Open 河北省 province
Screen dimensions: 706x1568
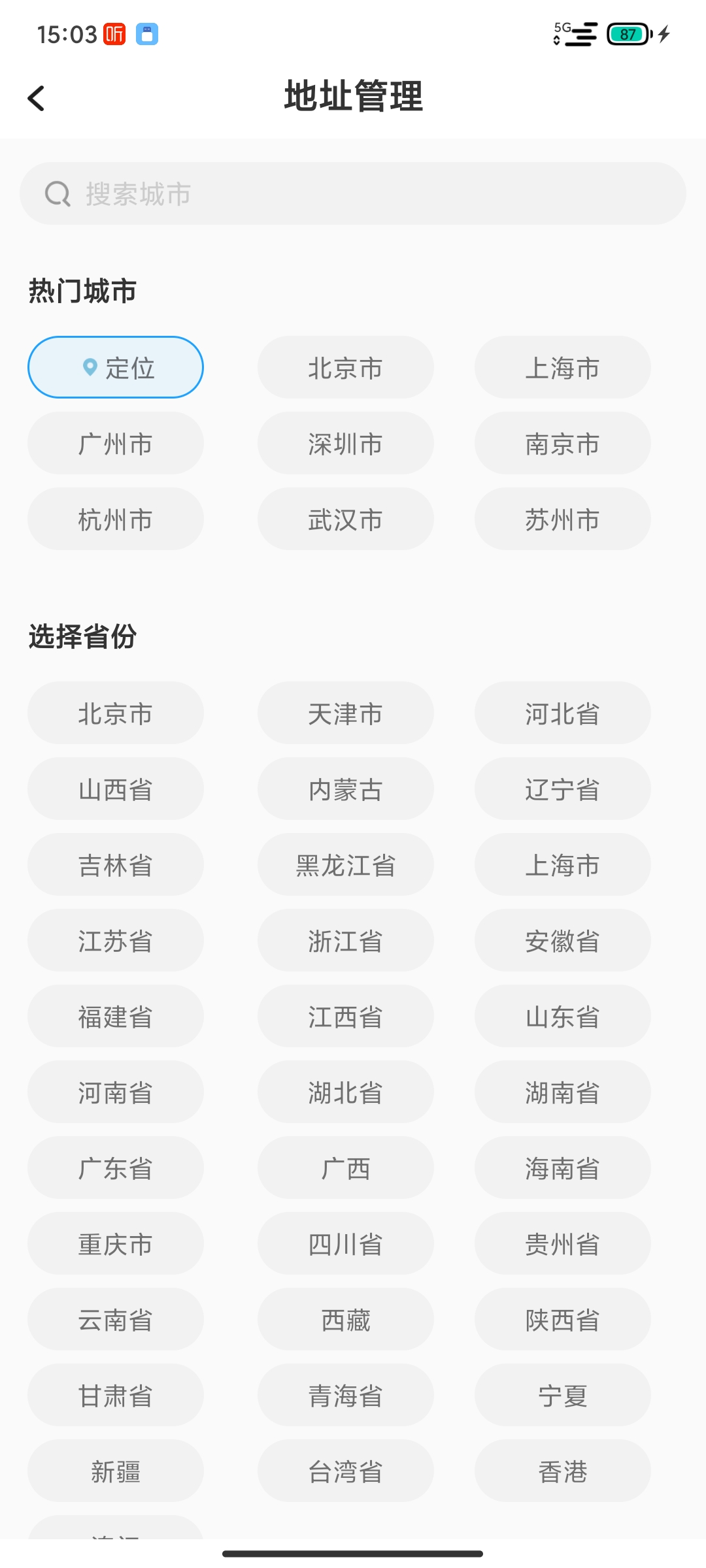click(x=562, y=713)
